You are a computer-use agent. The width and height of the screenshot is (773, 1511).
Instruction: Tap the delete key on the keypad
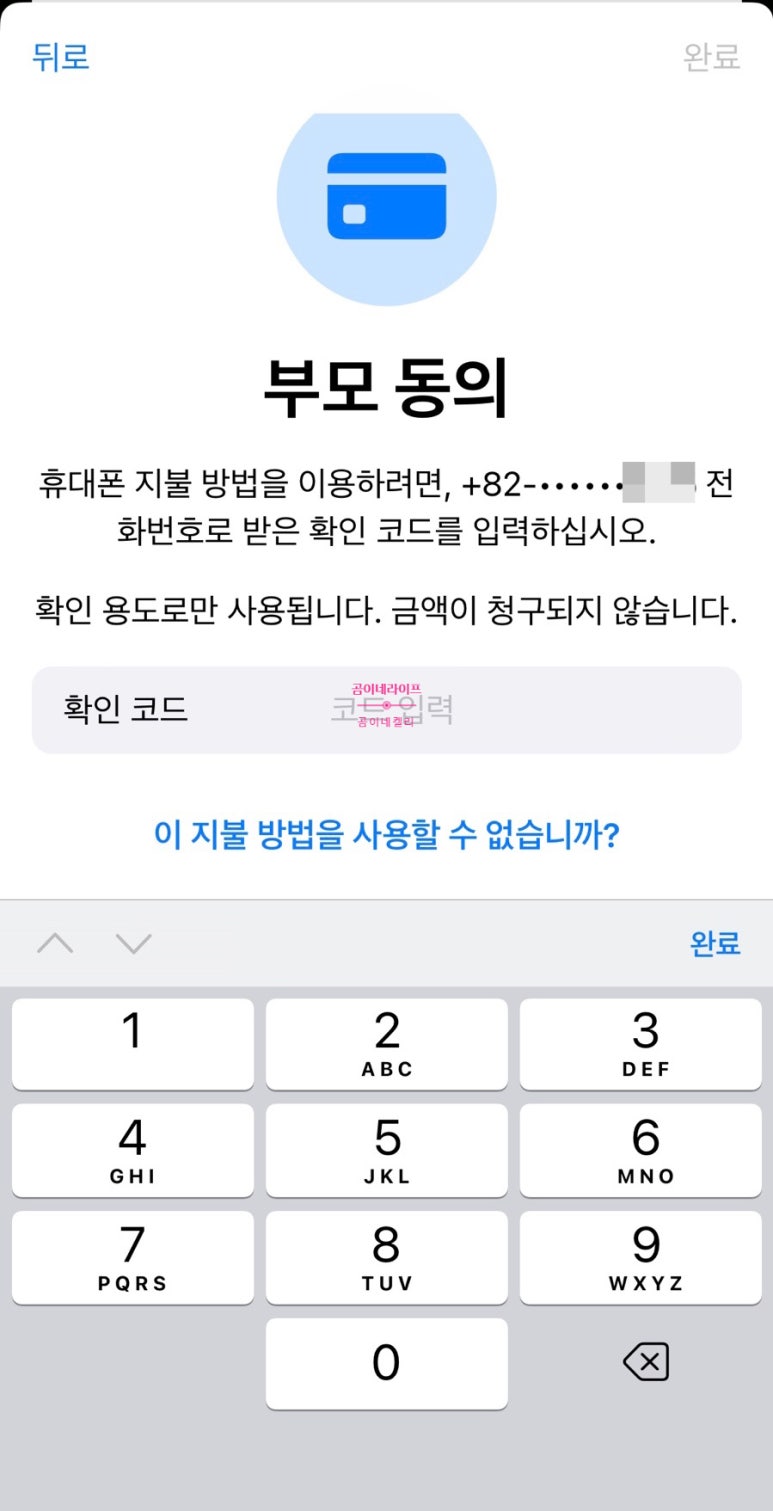click(x=645, y=1362)
